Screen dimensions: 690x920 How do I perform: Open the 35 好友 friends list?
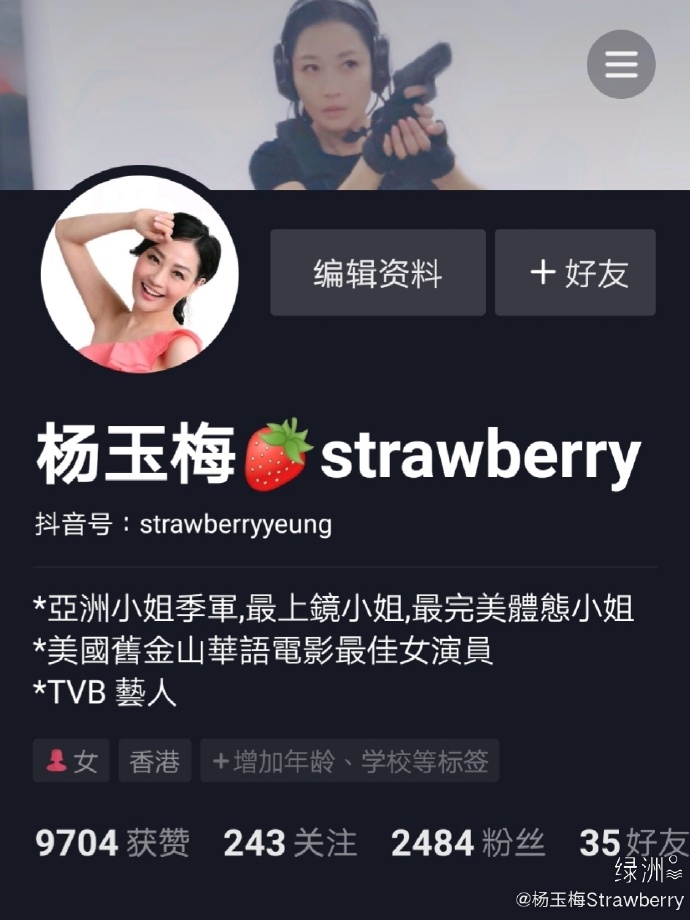(632, 843)
